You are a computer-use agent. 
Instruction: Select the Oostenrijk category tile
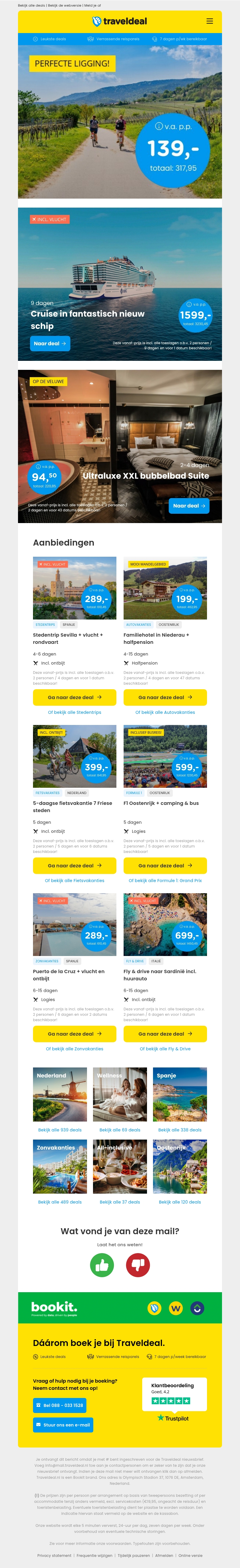(180, 1167)
